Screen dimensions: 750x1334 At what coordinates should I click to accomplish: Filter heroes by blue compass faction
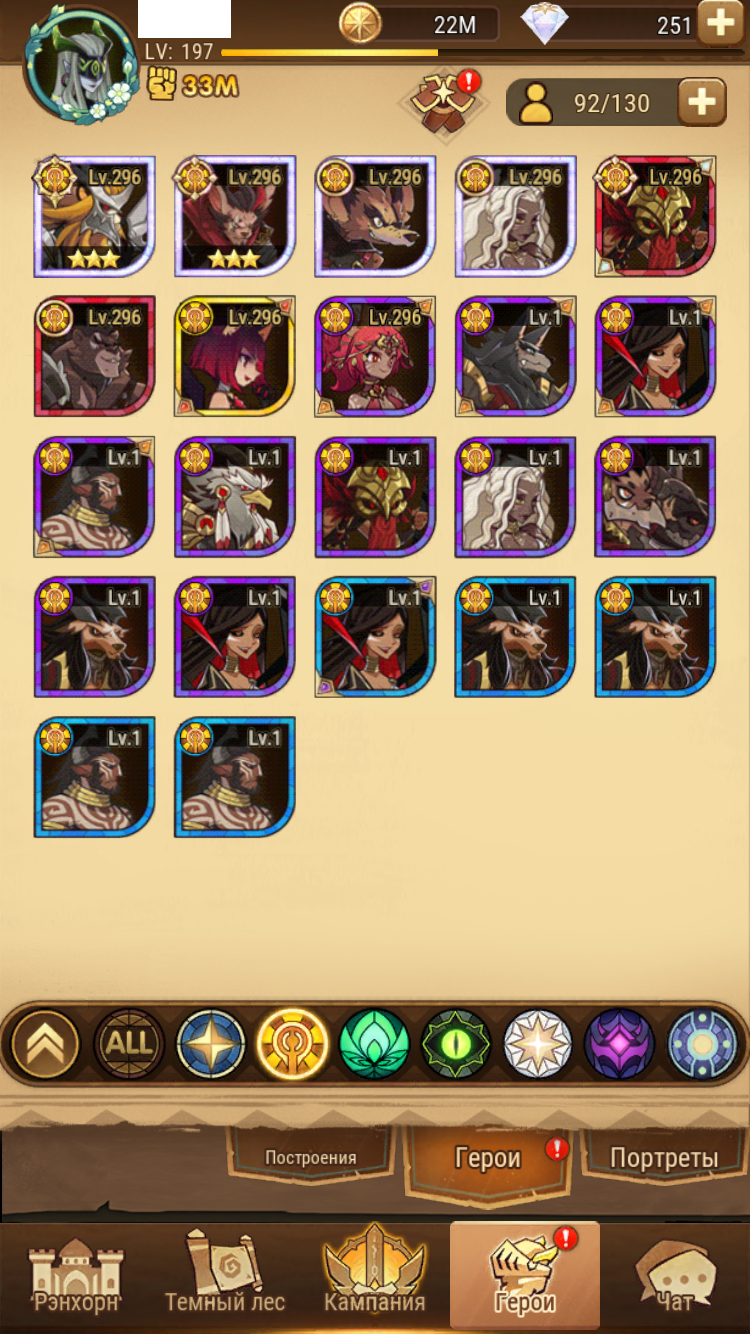click(211, 1045)
